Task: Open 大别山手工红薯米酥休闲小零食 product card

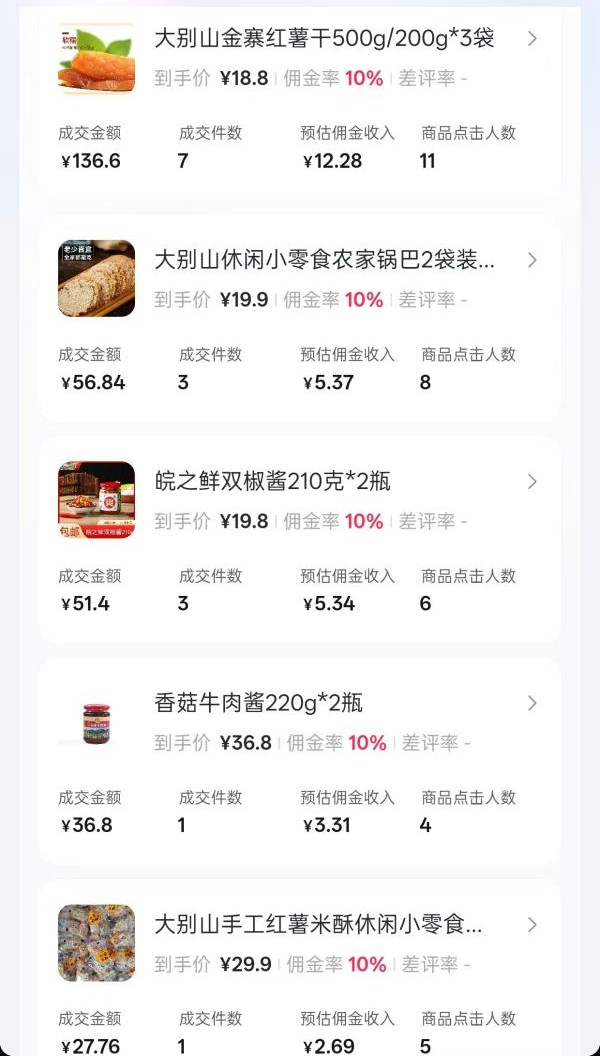Action: tap(318, 925)
